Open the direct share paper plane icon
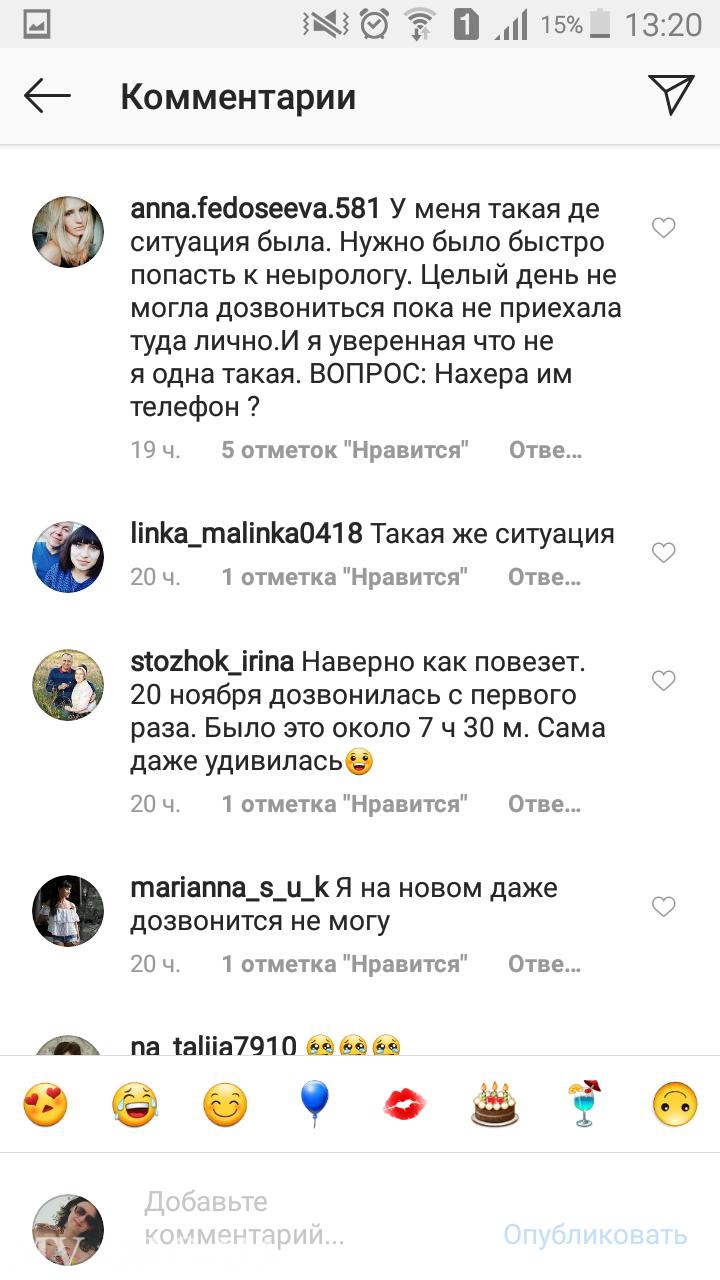720x1280 pixels. (x=671, y=95)
